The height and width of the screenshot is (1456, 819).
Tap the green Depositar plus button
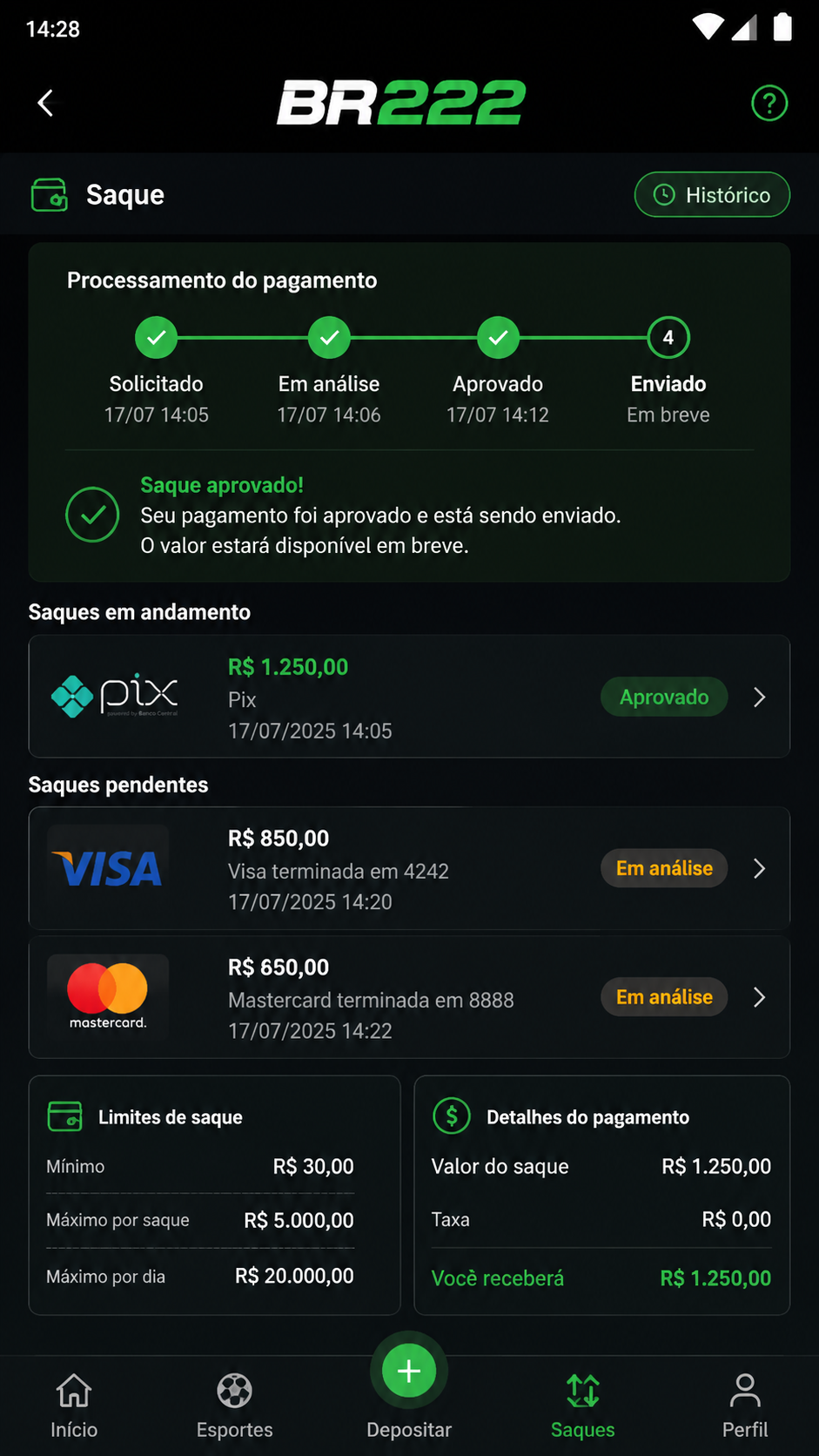click(x=409, y=1372)
